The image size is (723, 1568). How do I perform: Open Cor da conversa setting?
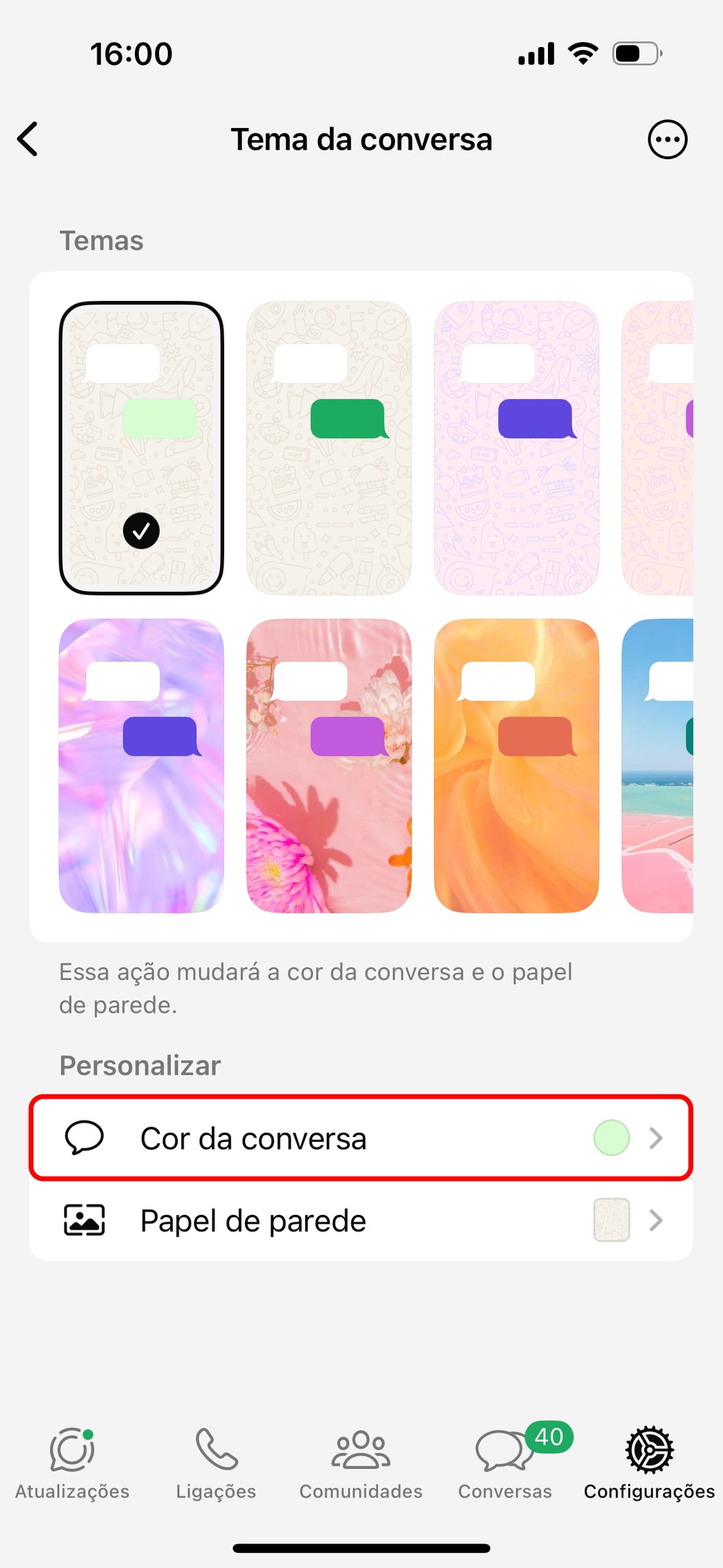361,1138
